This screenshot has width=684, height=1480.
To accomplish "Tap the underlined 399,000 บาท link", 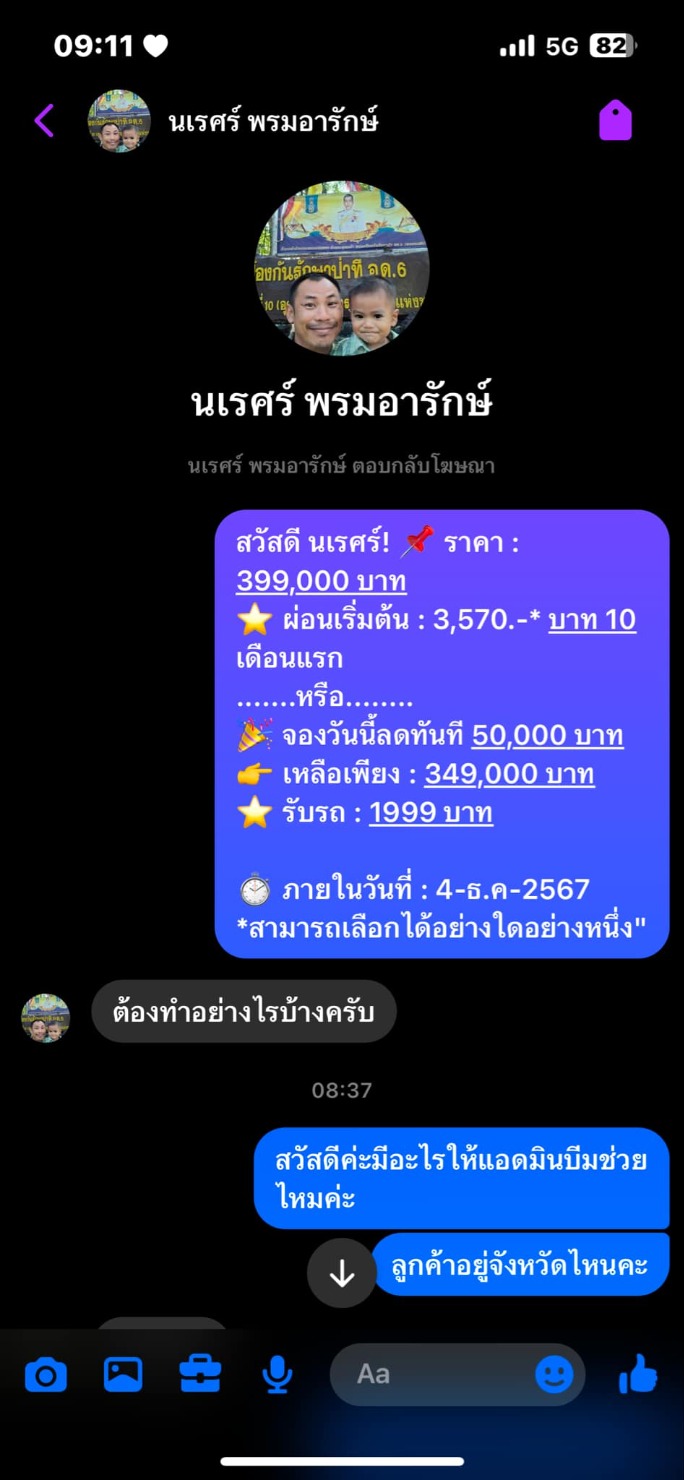I will click(321, 581).
